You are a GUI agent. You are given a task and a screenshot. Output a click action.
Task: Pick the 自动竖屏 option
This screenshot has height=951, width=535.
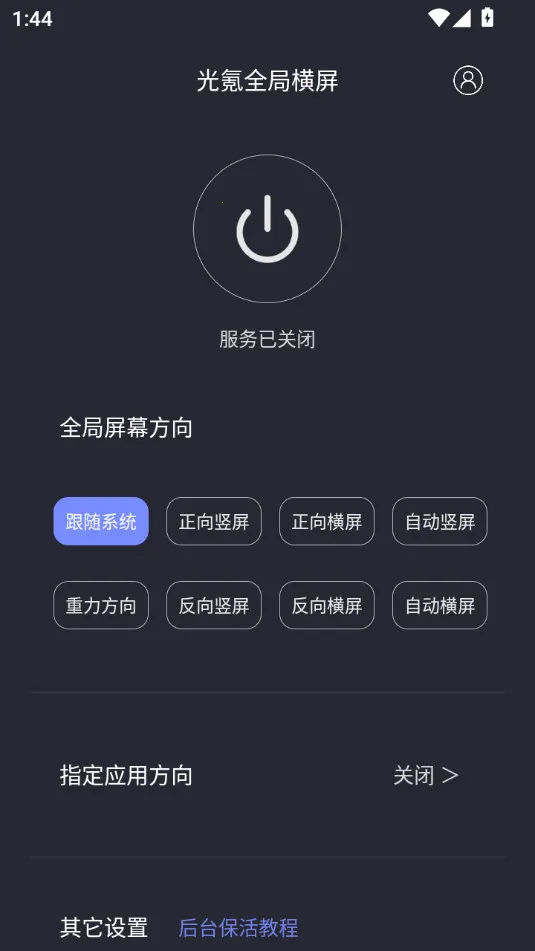(x=440, y=521)
